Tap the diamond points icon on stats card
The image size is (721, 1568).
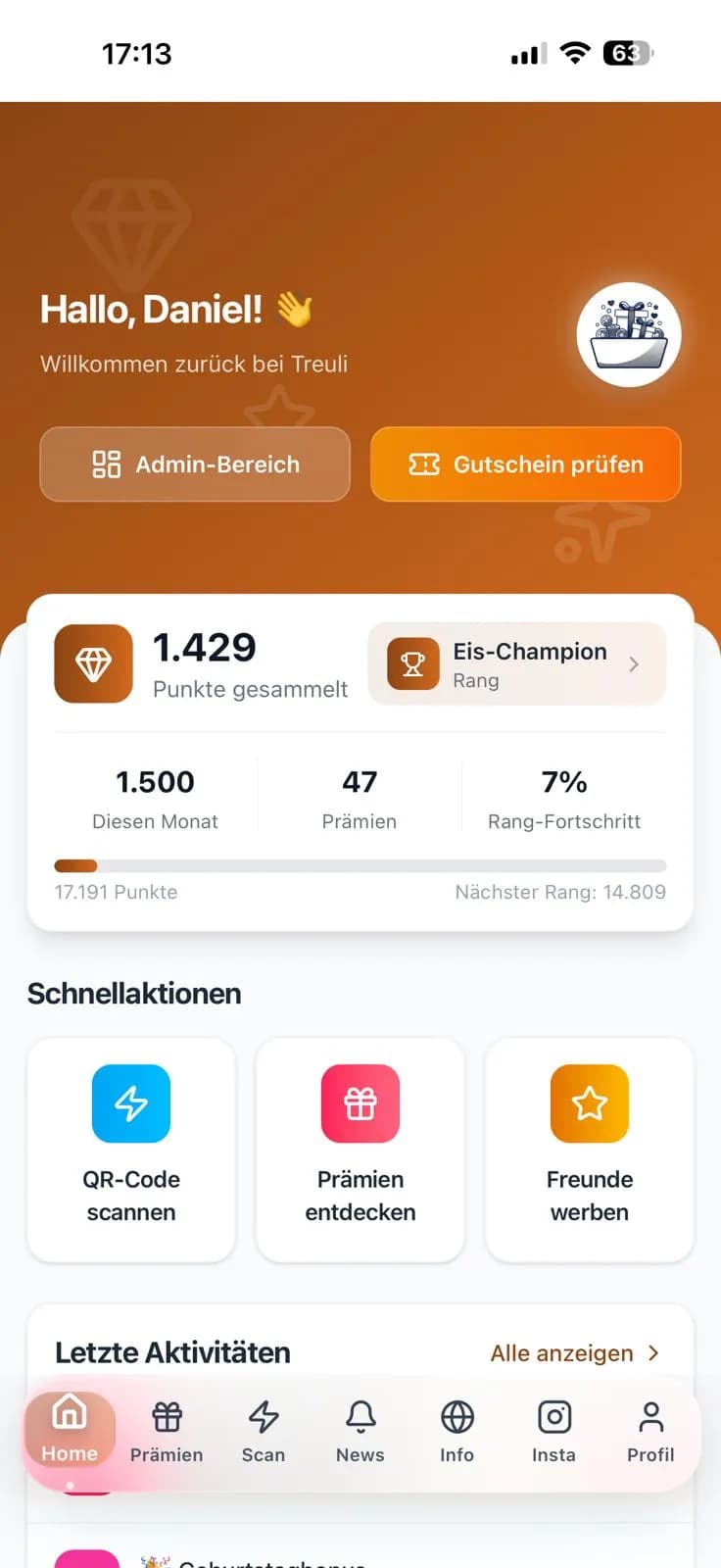click(x=93, y=663)
